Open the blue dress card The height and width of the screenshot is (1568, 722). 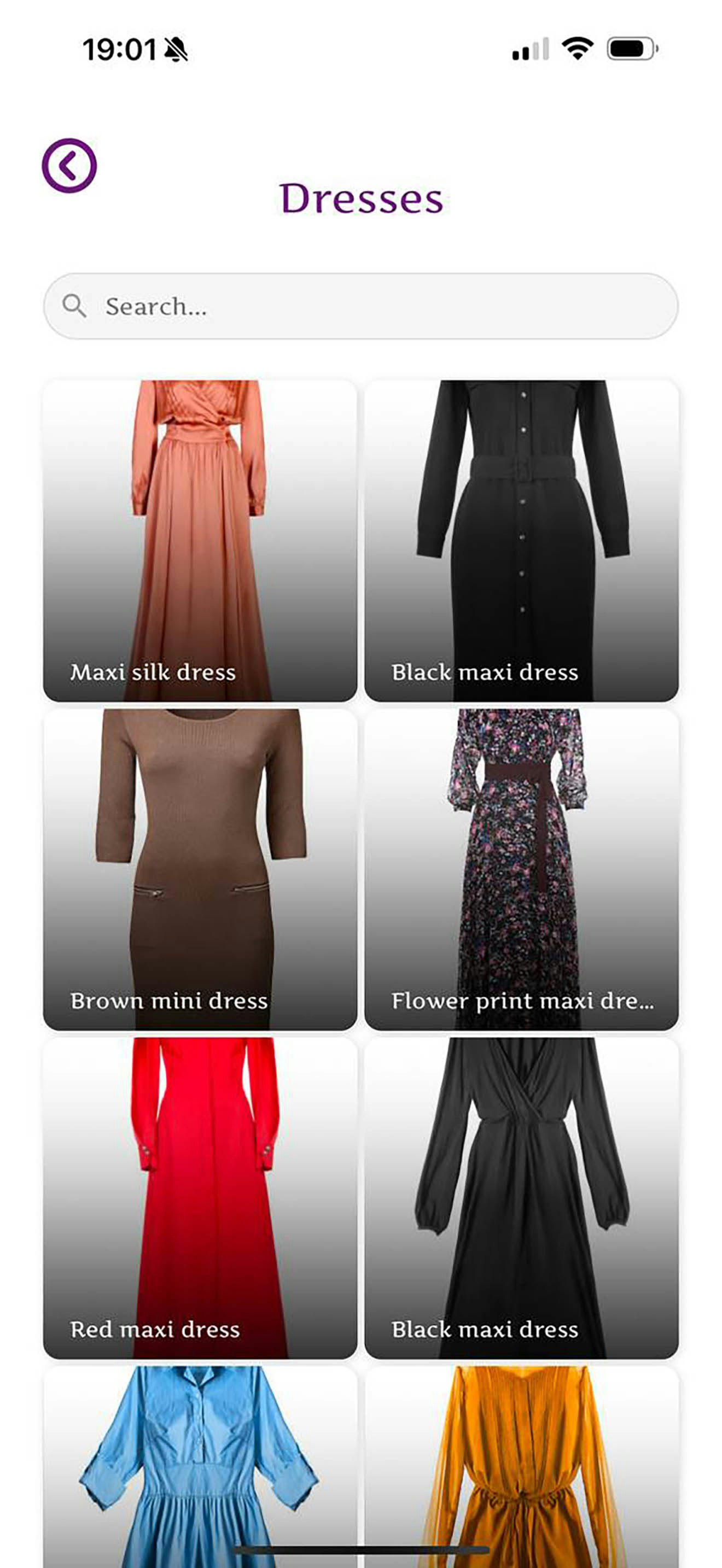click(x=200, y=1467)
